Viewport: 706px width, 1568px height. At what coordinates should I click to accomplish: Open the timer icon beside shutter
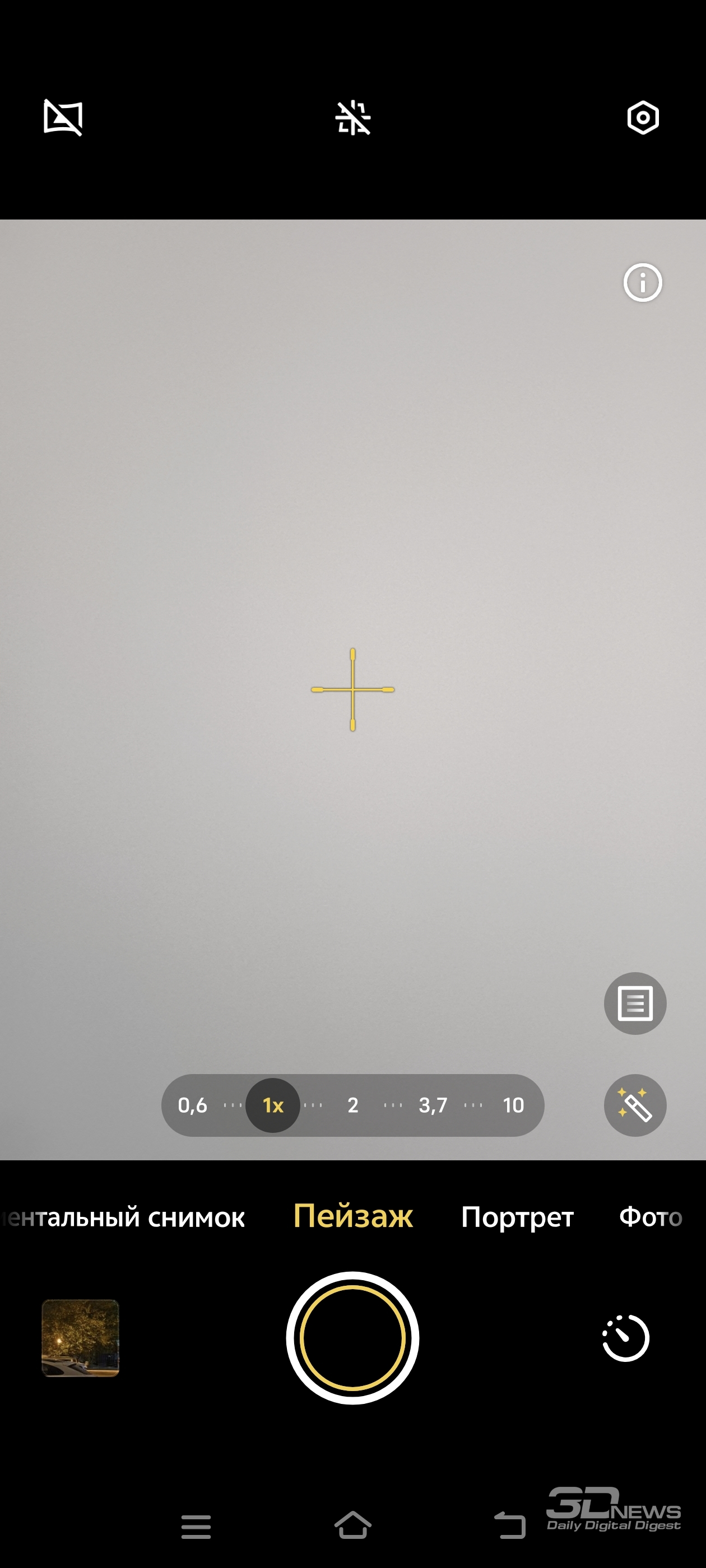click(625, 1337)
